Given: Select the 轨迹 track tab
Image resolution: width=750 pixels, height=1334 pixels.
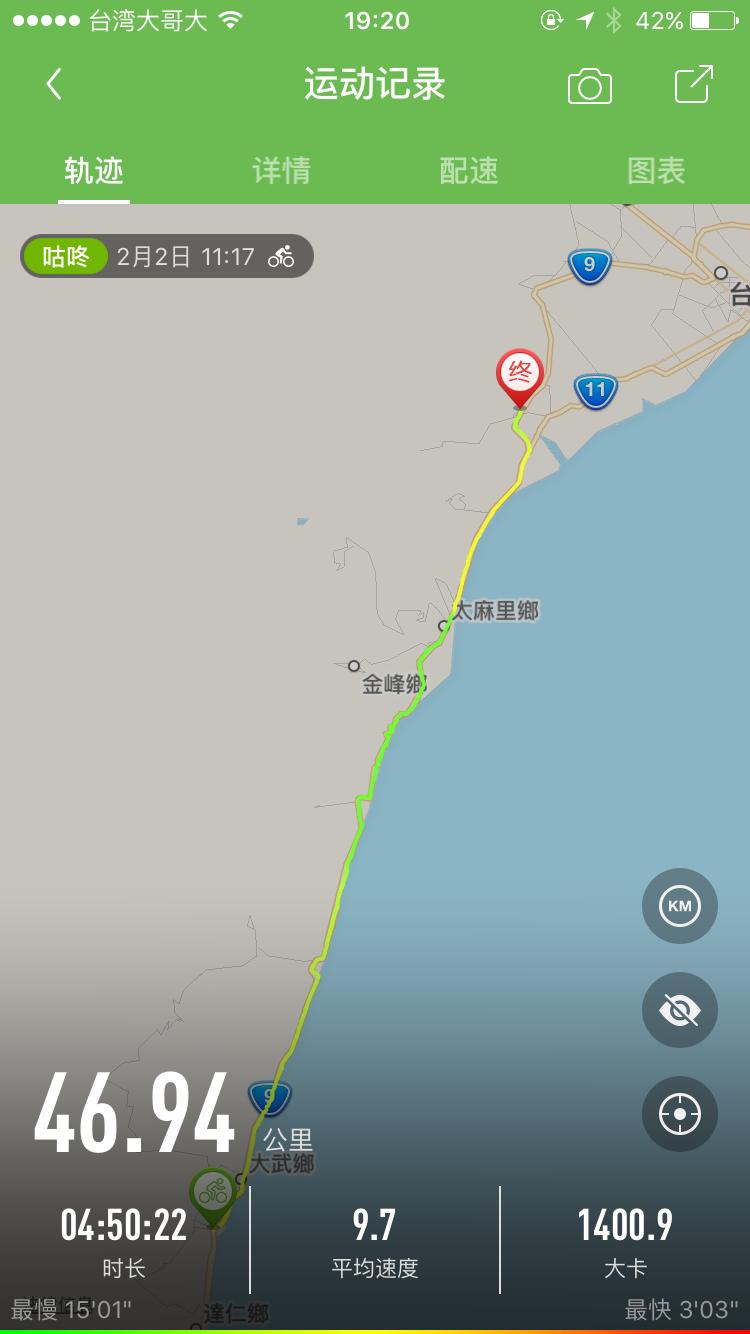Looking at the screenshot, I should (94, 171).
